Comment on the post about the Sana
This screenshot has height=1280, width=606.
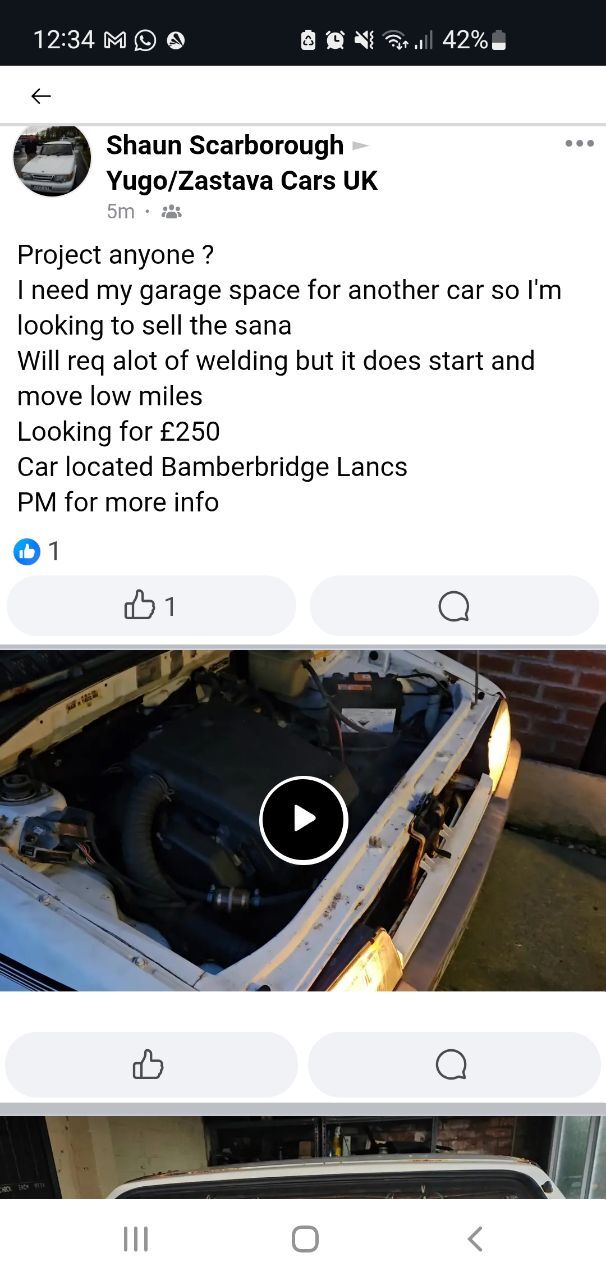click(454, 606)
